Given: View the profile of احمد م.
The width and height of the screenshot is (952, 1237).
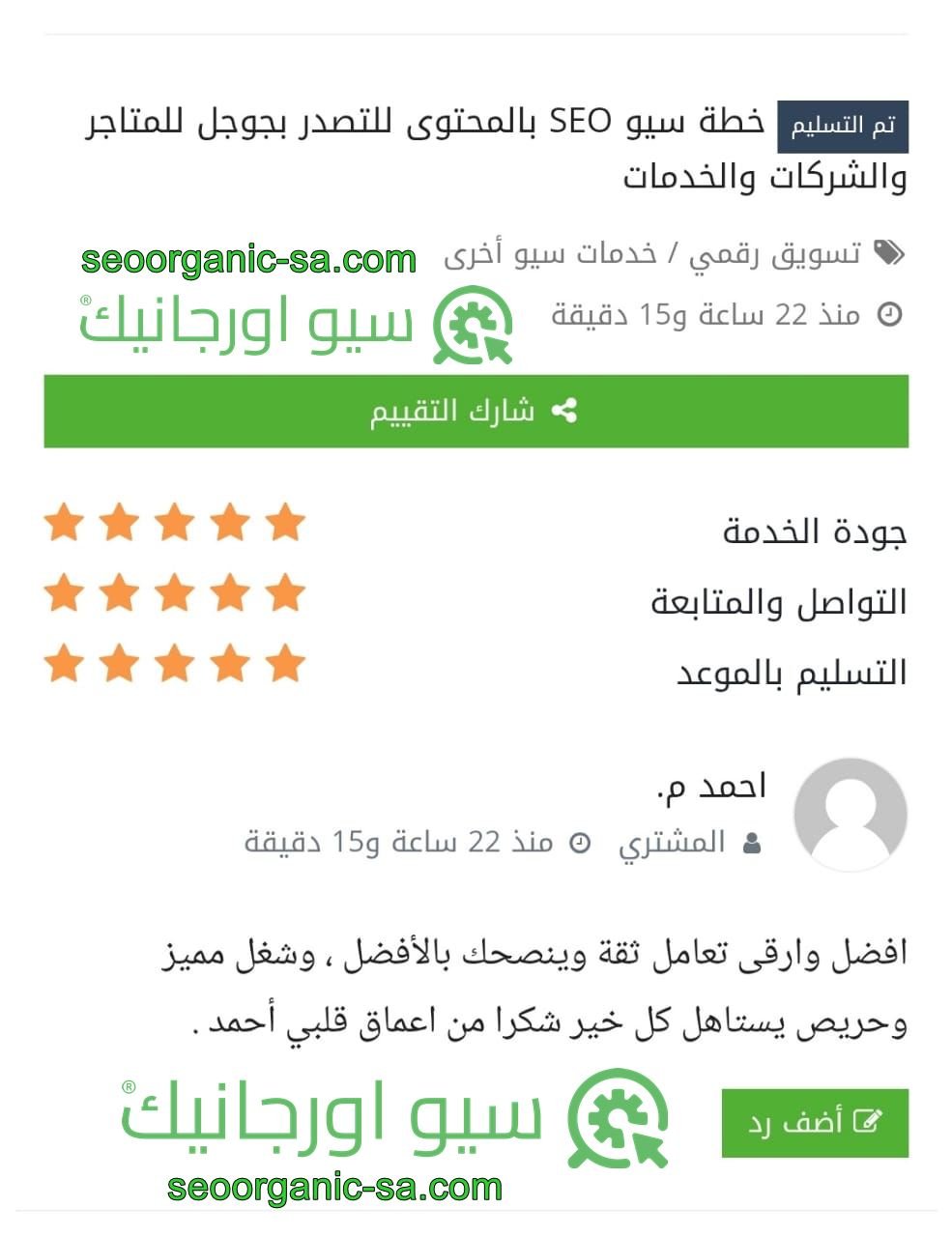Looking at the screenshot, I should click(710, 787).
